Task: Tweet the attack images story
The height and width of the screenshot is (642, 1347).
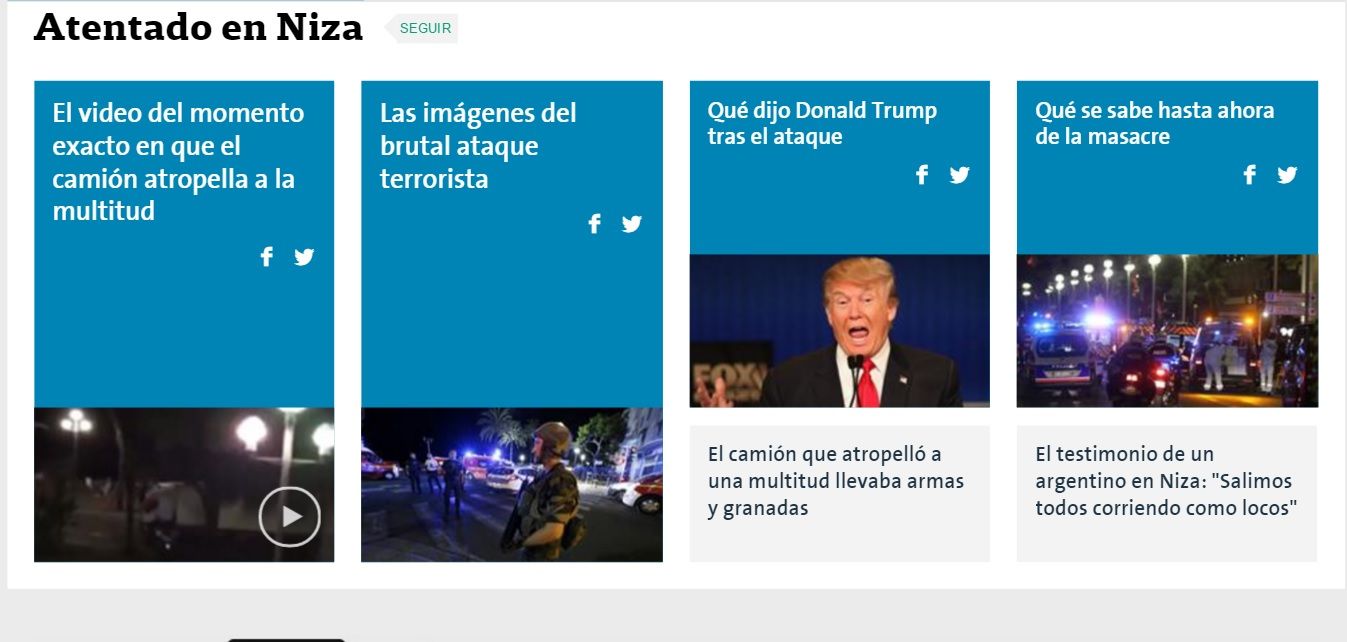Action: coord(632,224)
